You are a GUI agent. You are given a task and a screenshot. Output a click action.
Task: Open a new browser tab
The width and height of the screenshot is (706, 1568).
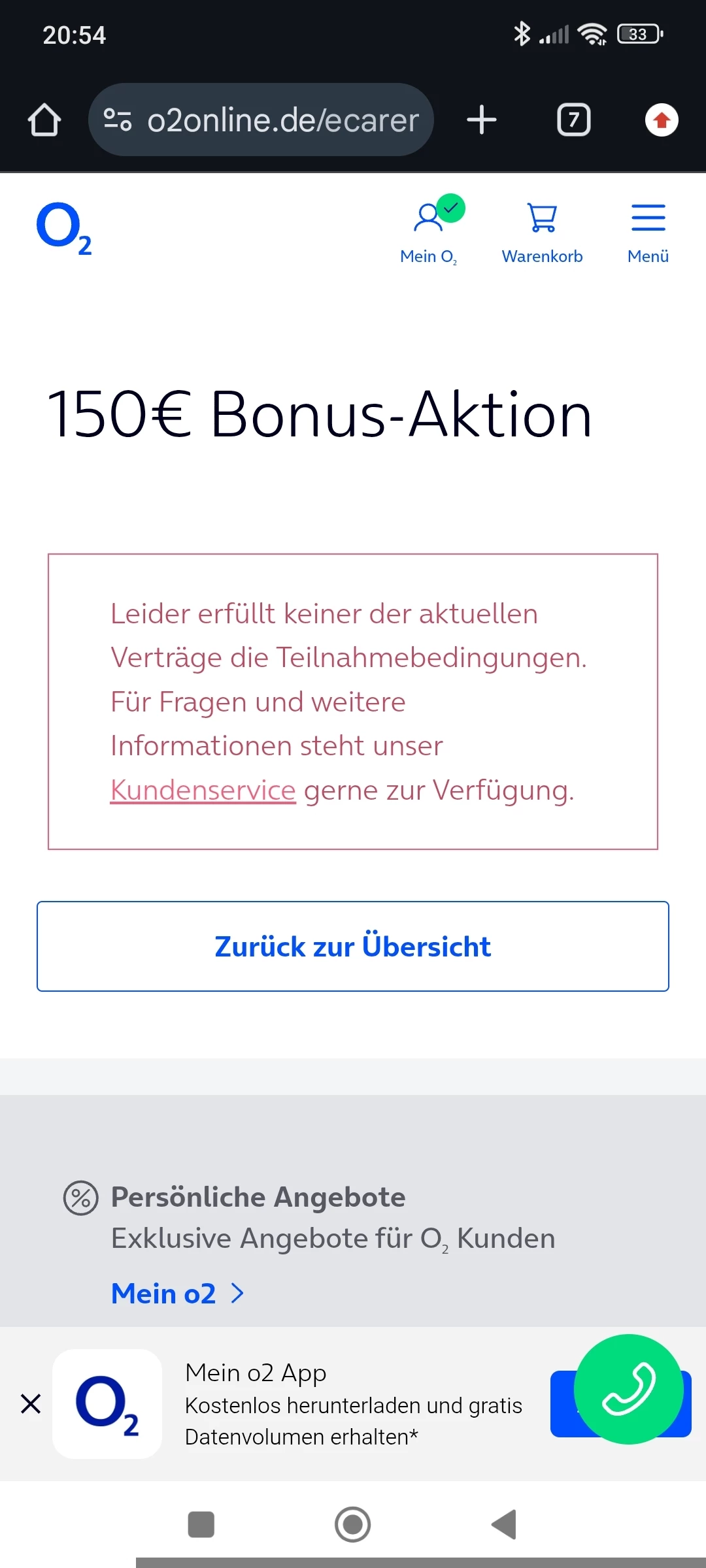[x=482, y=120]
